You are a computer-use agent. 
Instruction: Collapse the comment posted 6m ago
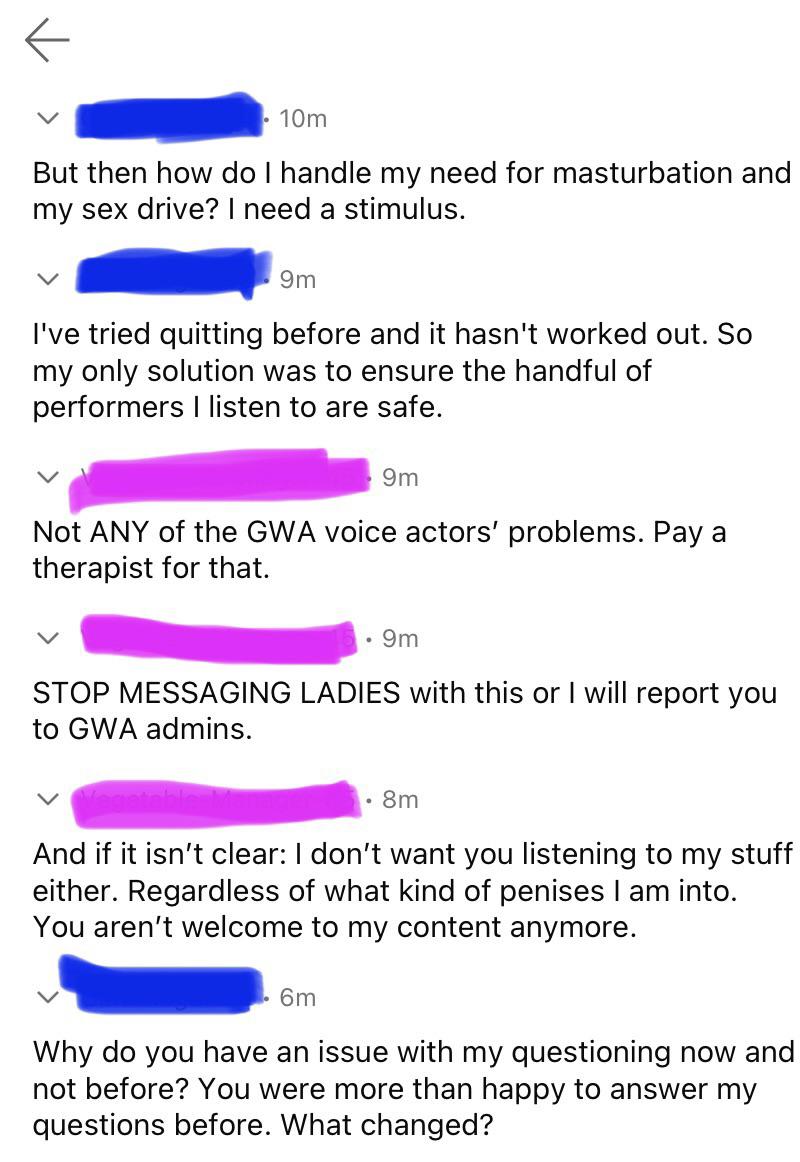pos(45,997)
